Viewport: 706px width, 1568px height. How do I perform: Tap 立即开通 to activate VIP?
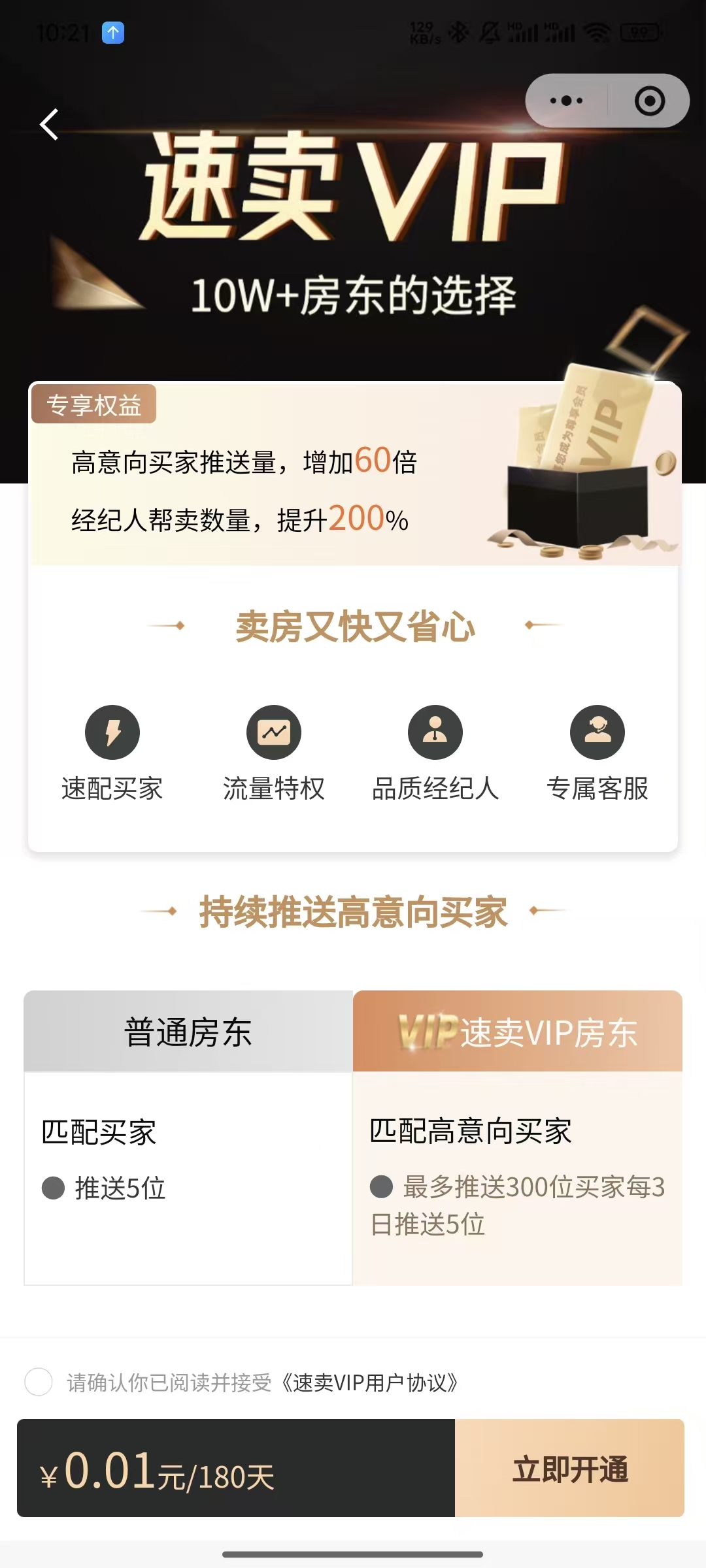(x=569, y=1468)
